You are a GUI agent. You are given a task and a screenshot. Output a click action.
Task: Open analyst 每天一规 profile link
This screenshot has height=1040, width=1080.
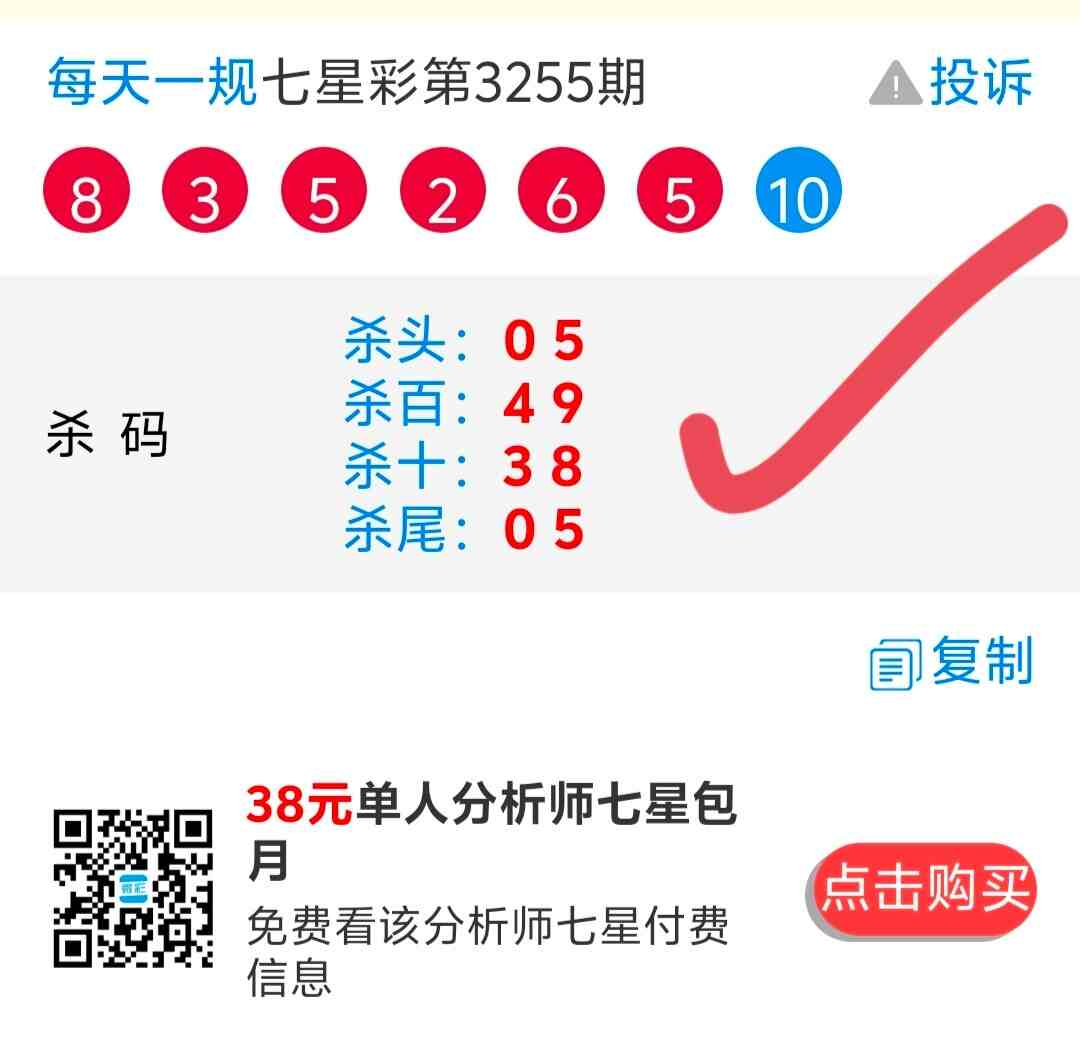click(152, 83)
